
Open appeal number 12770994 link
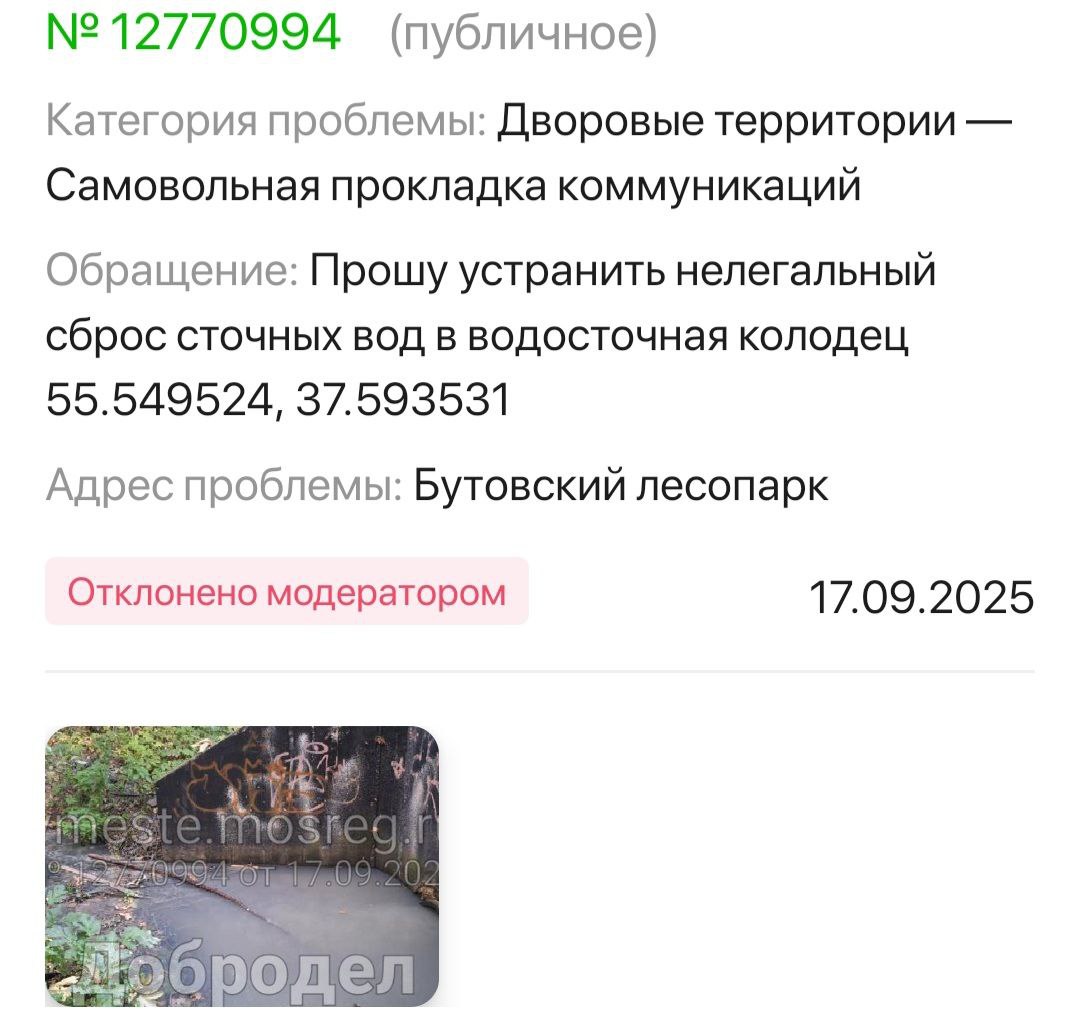194,32
